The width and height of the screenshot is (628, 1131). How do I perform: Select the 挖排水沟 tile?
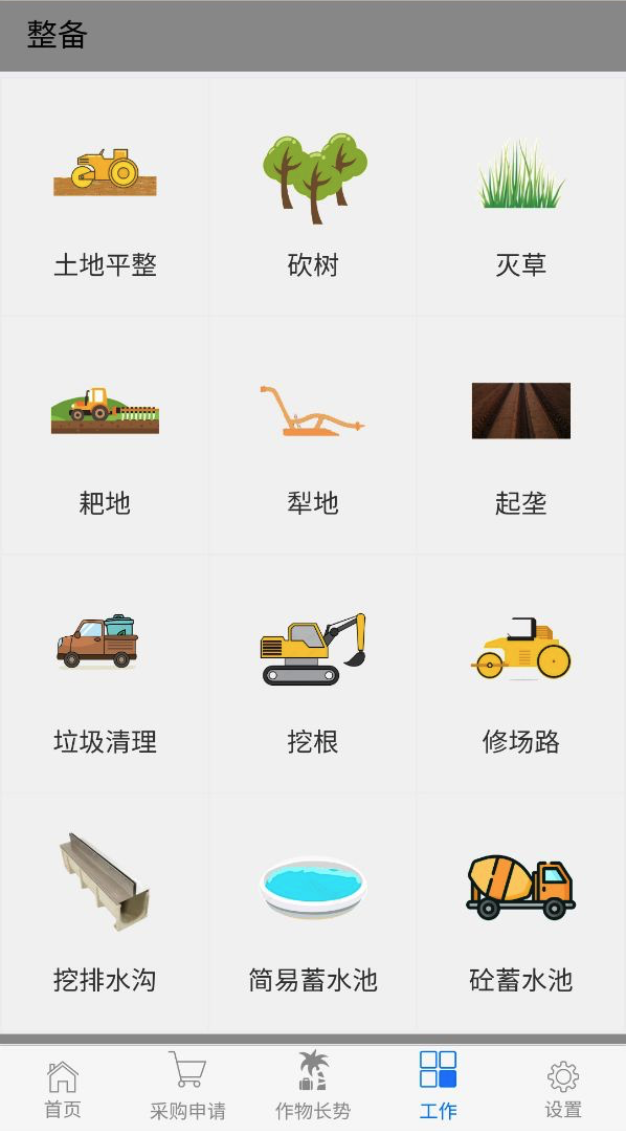point(105,914)
